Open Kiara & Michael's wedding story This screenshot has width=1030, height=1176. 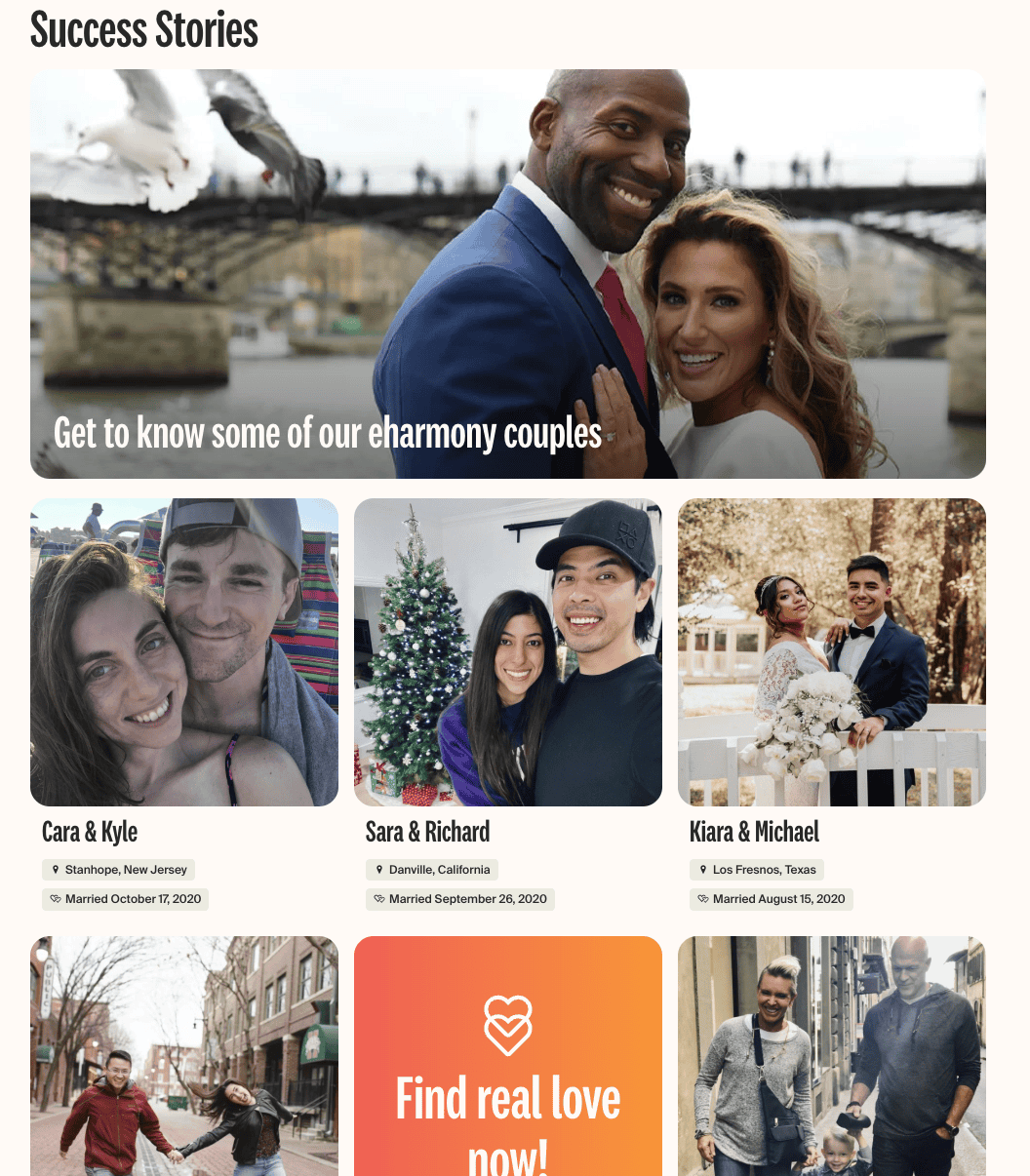[x=831, y=652]
